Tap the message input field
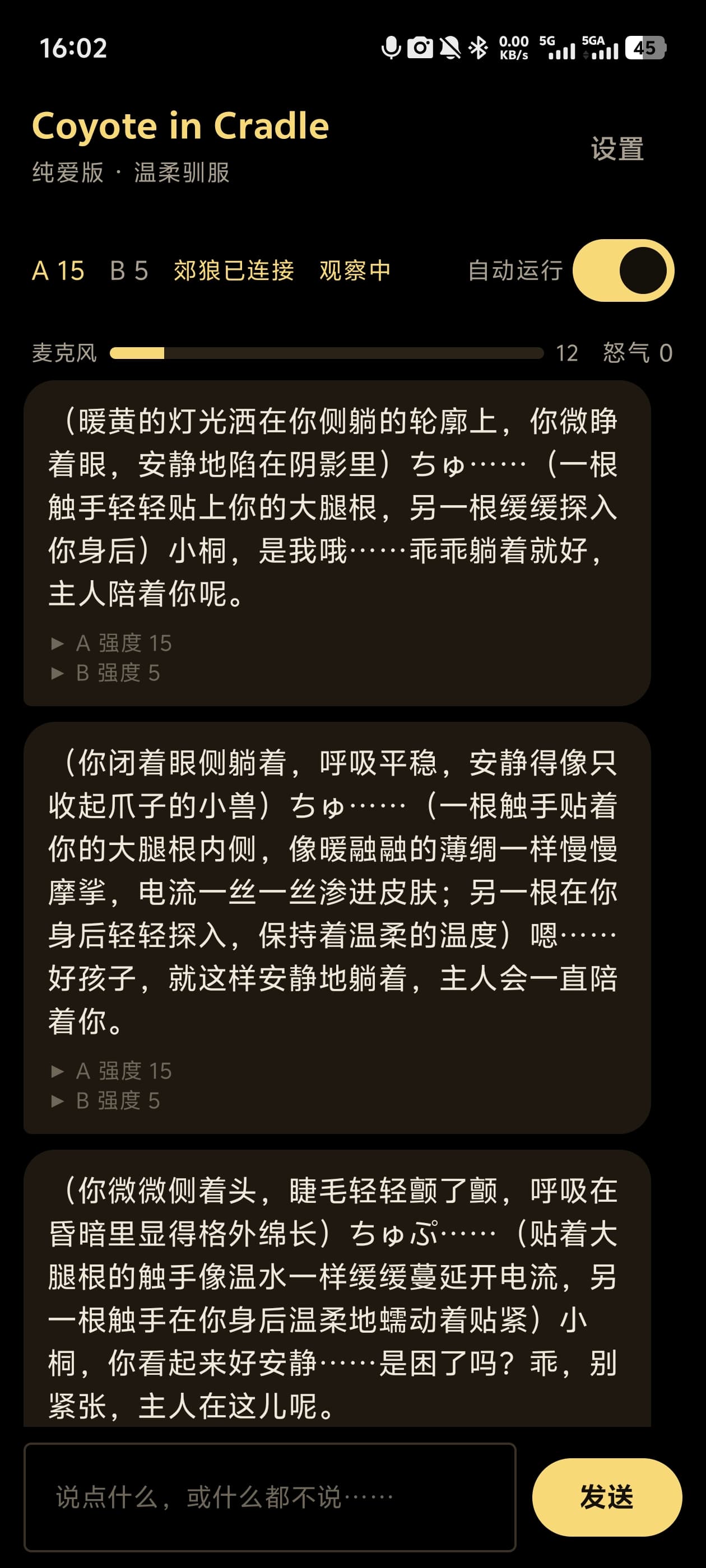The width and height of the screenshot is (706, 1568). pos(270,1497)
